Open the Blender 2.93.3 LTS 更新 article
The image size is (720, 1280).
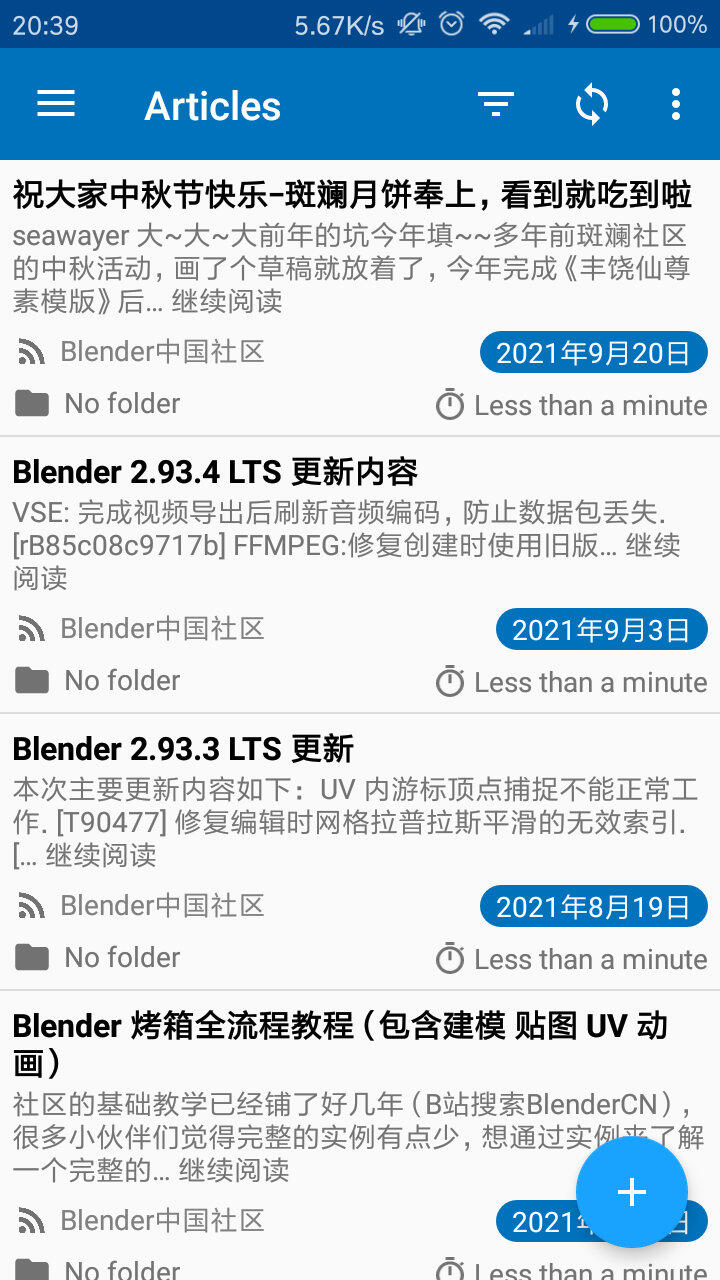[x=360, y=852]
